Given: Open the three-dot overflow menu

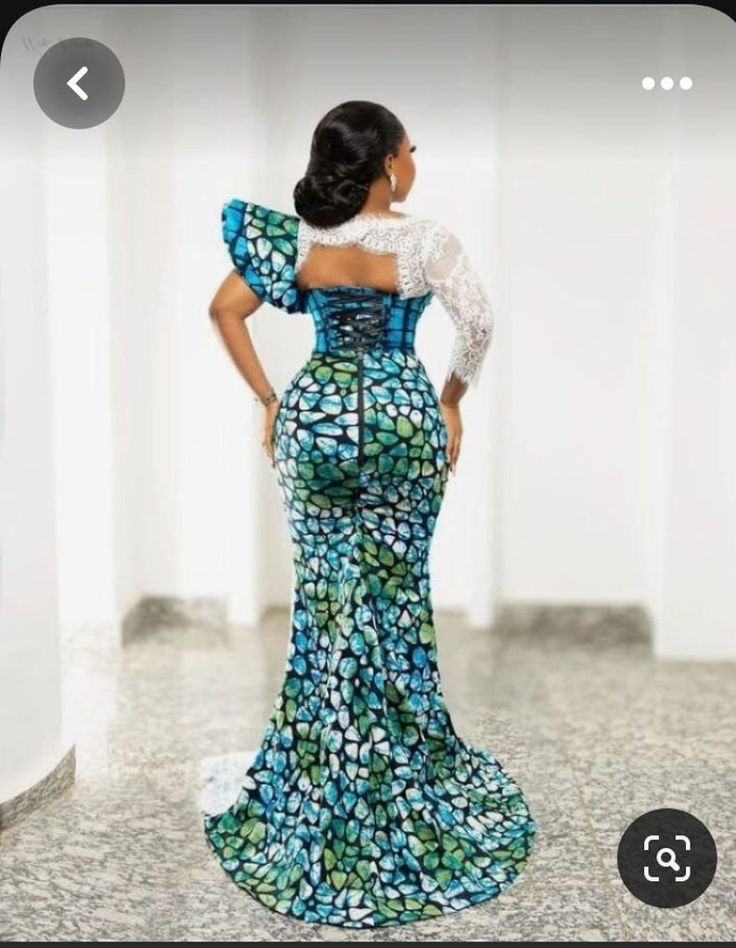Looking at the screenshot, I should pos(667,83).
